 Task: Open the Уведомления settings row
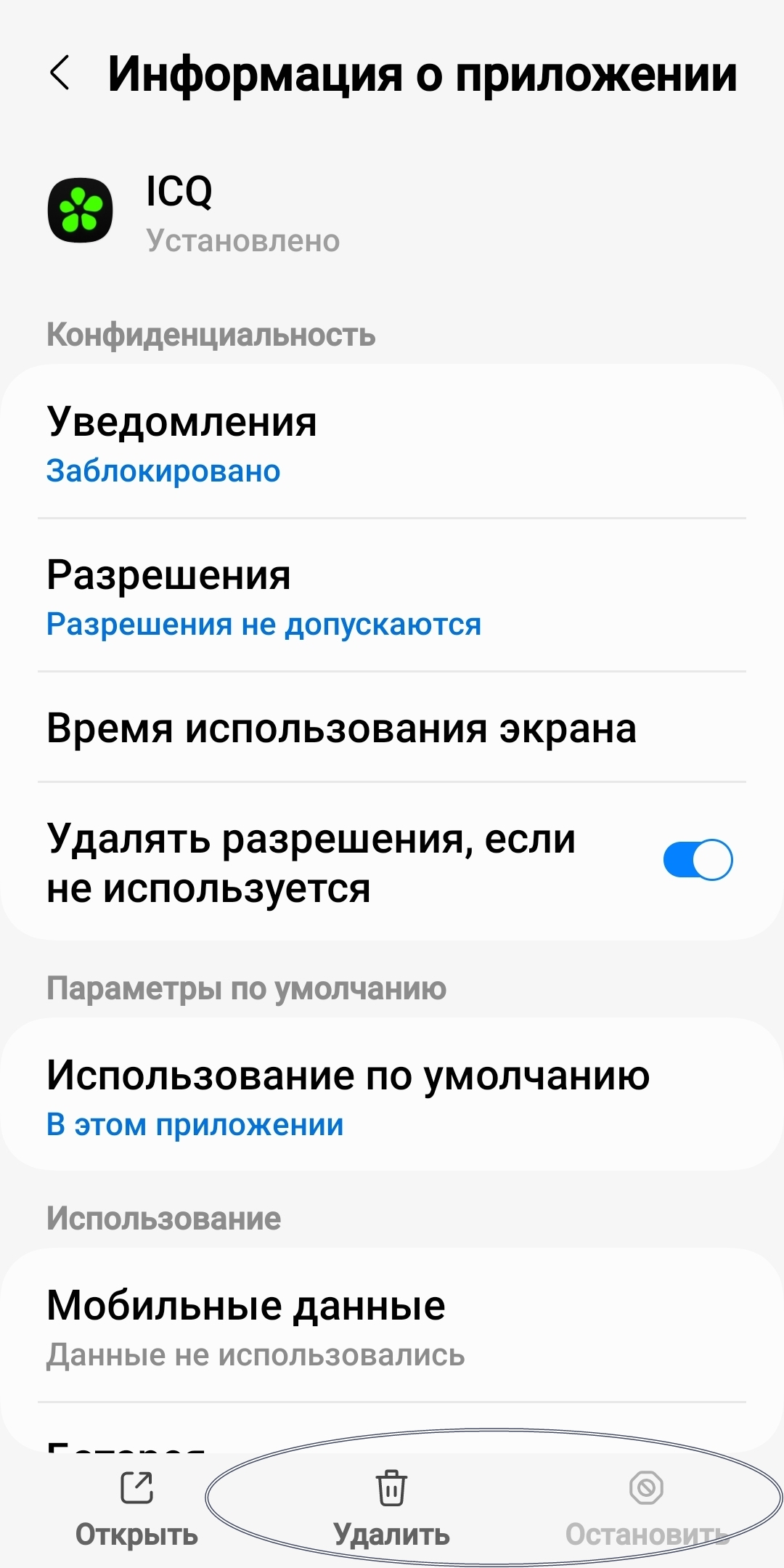click(x=392, y=442)
